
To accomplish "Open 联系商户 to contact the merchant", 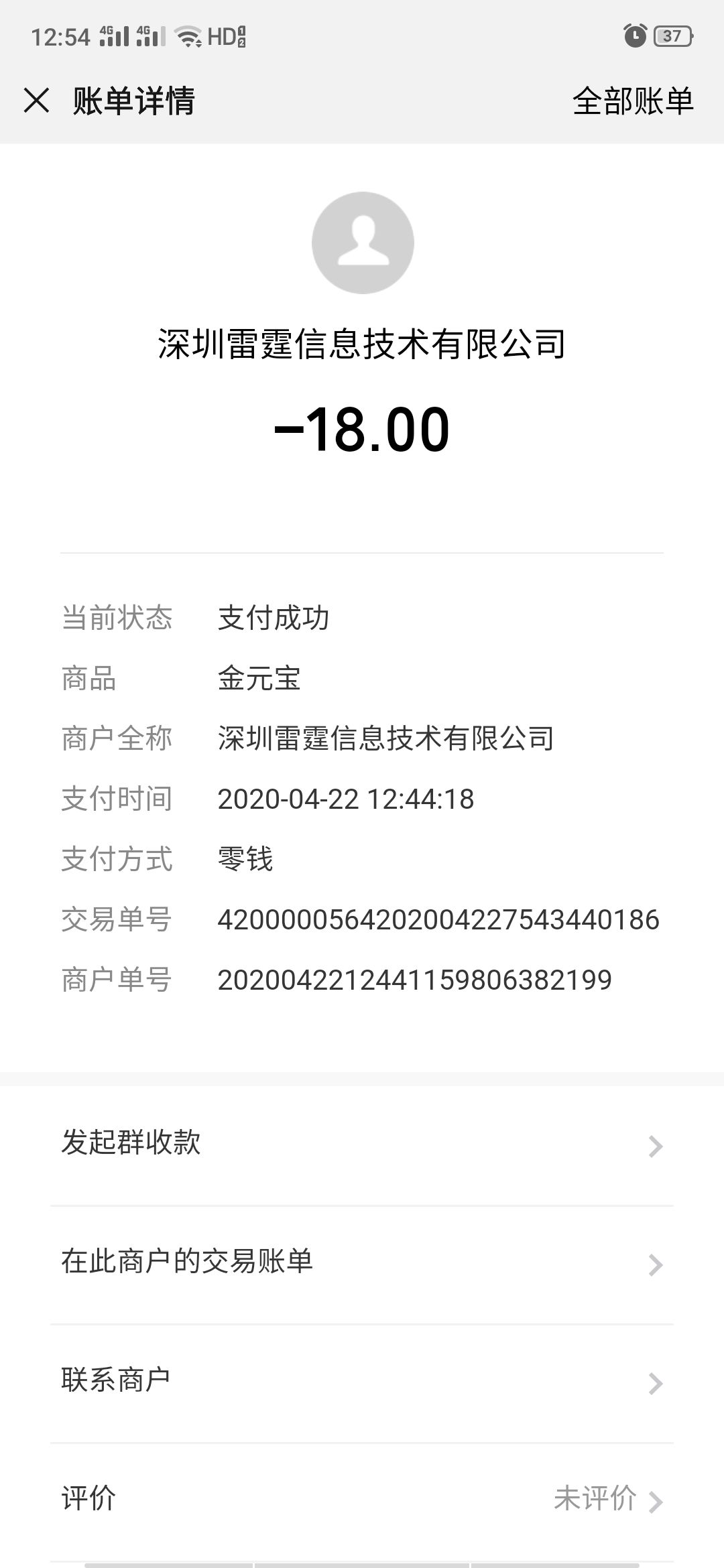I will [362, 1383].
